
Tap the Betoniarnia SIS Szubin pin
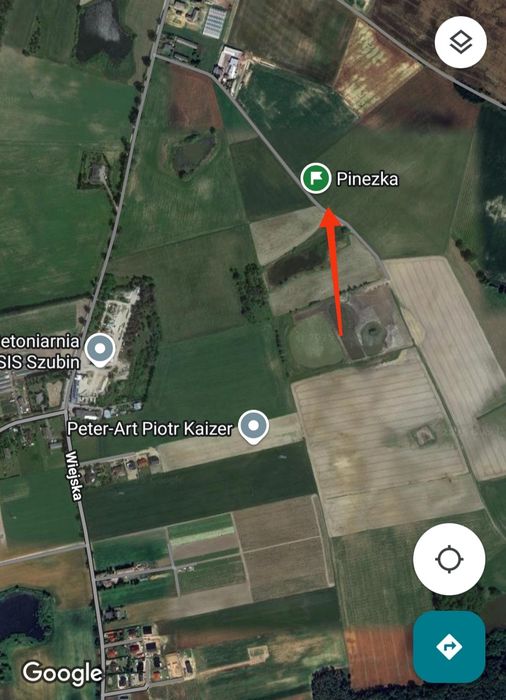[x=100, y=350]
